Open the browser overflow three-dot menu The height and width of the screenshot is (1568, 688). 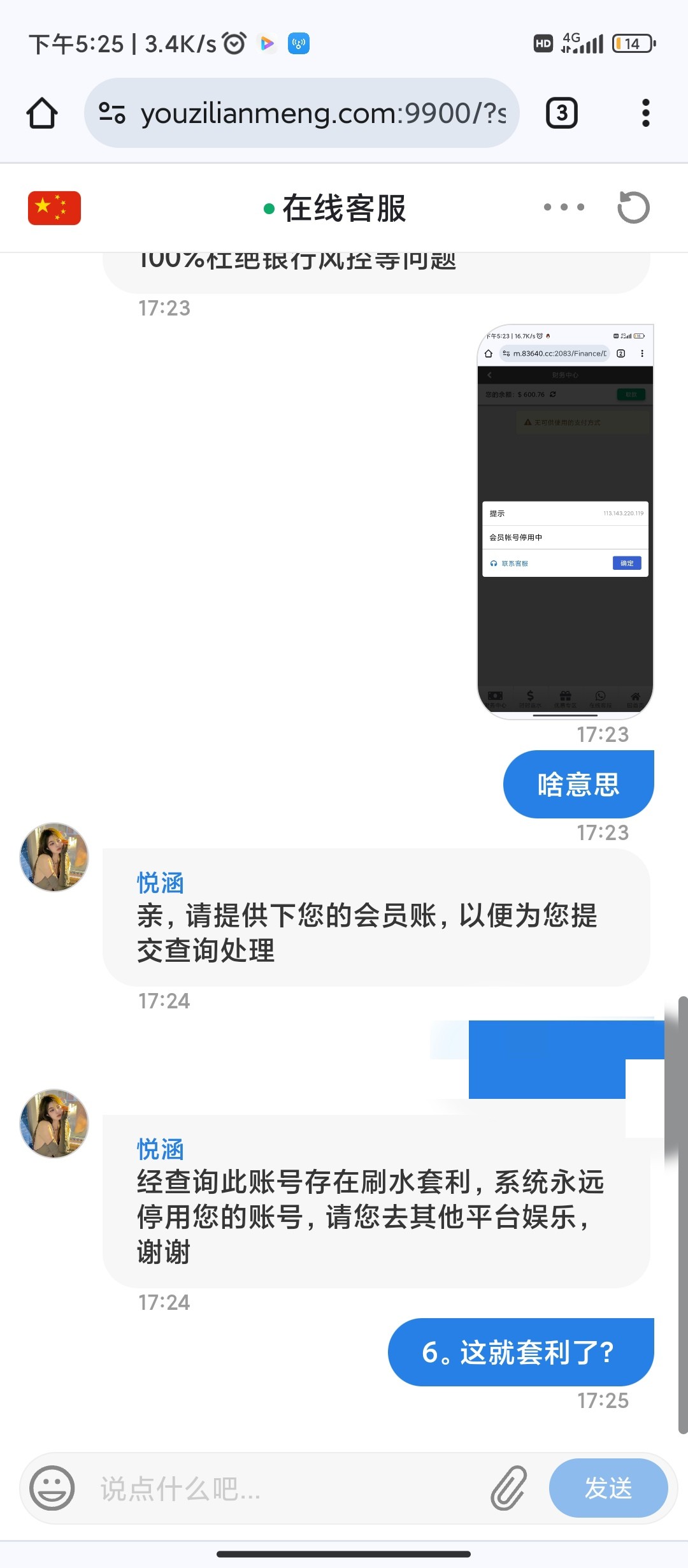[645, 112]
